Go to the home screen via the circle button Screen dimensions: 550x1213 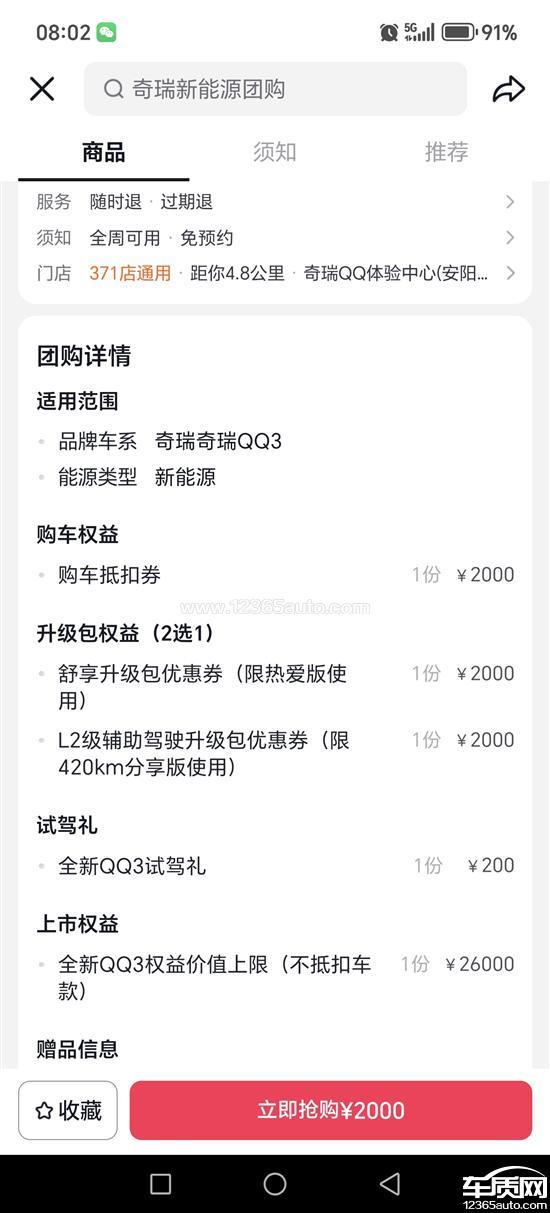tap(275, 1184)
